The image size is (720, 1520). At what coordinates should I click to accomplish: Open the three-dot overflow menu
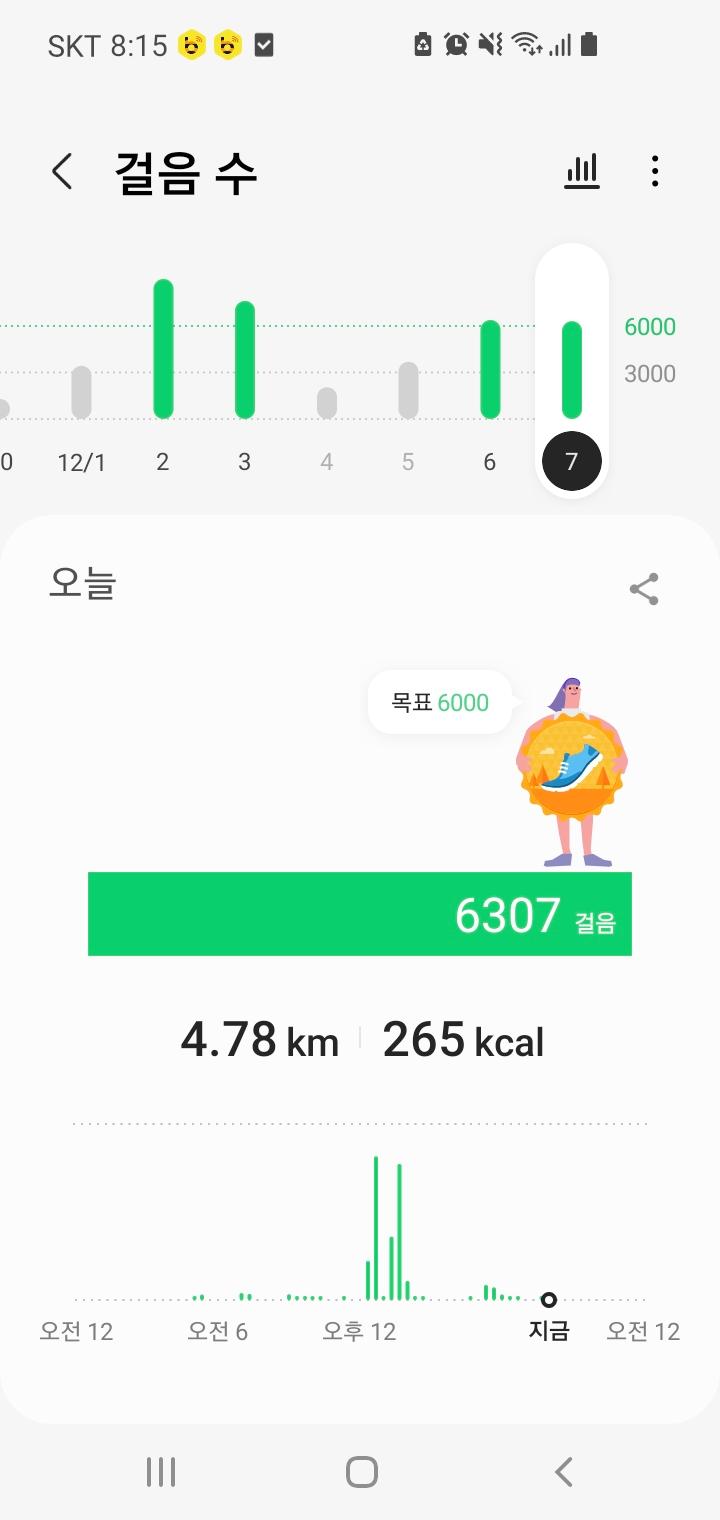(655, 172)
